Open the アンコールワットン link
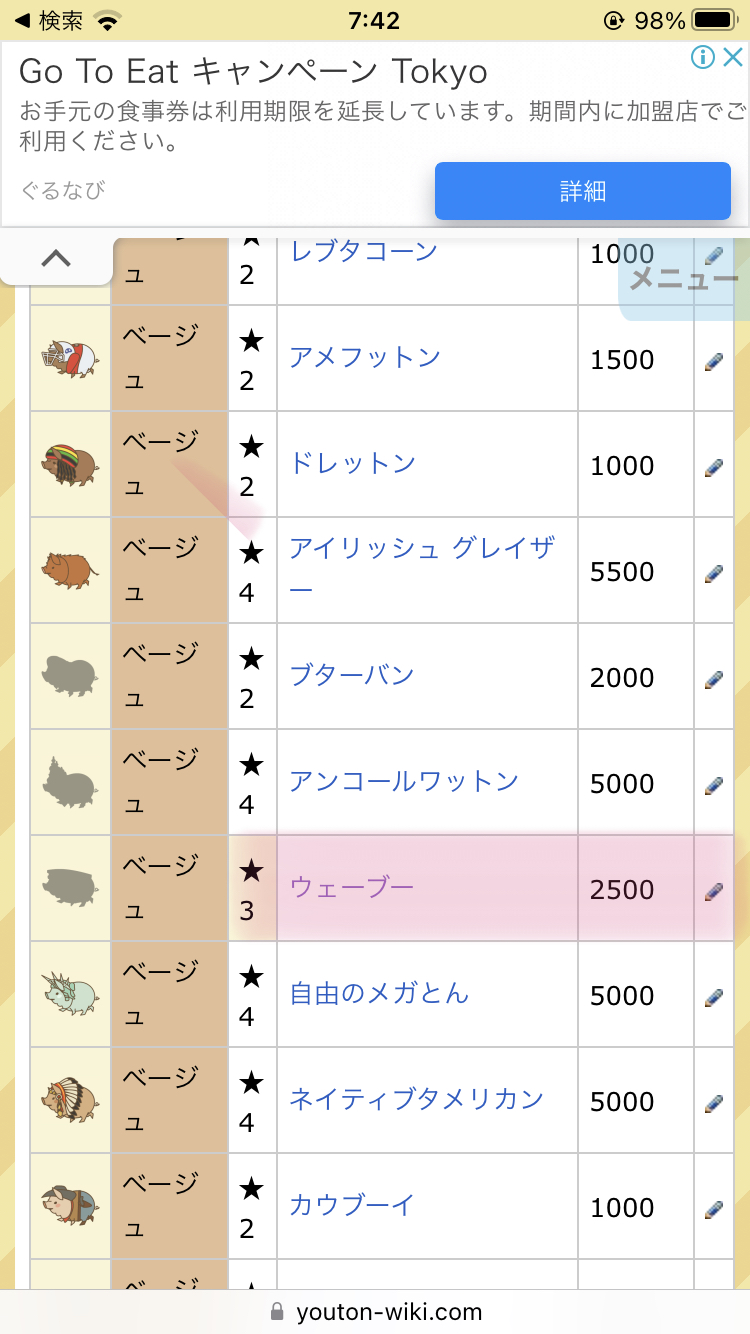Viewport: 750px width, 1334px height. (404, 781)
